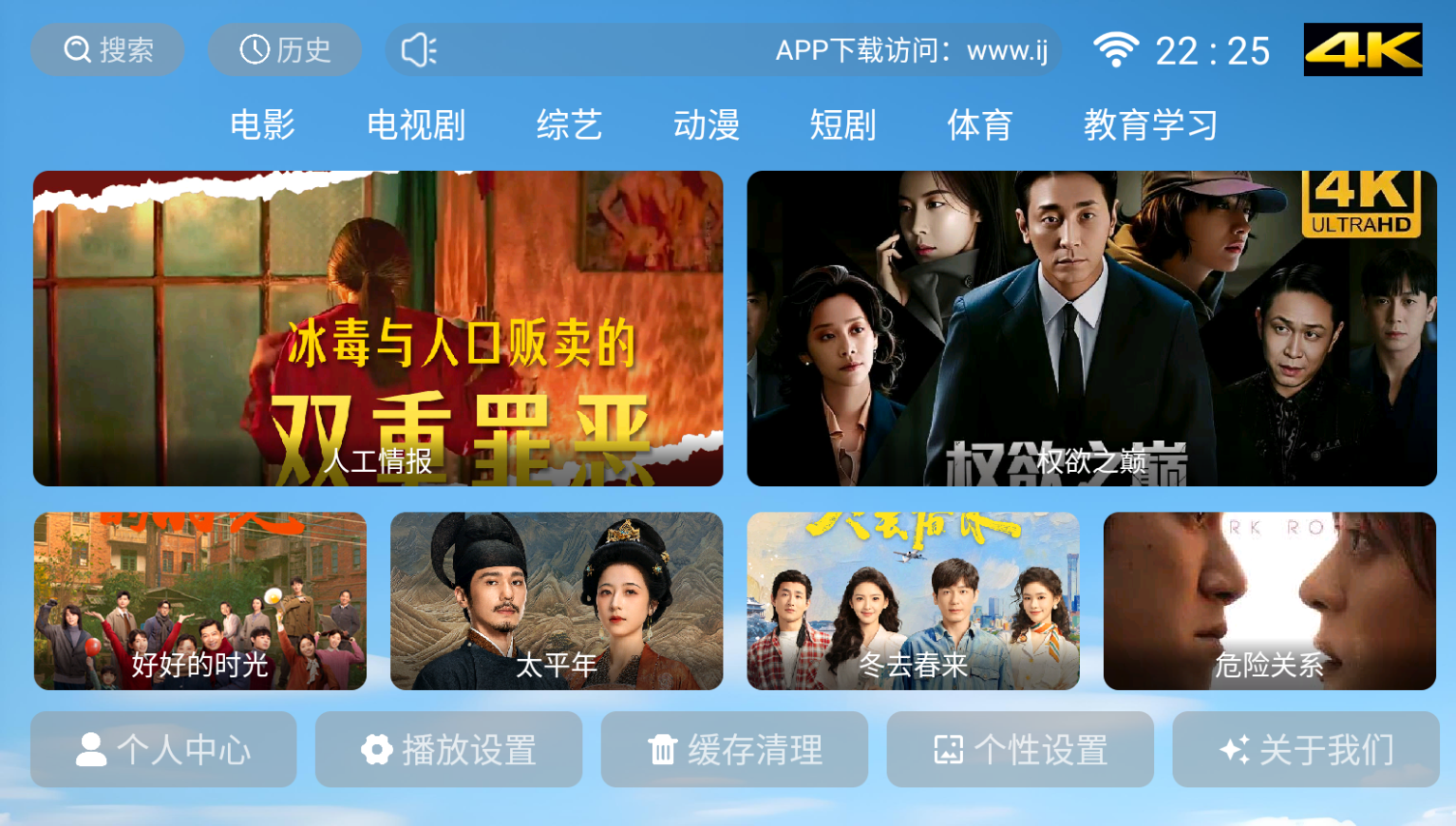The height and width of the screenshot is (826, 1456).
Task: Switch to the 电影 tab
Action: click(263, 124)
